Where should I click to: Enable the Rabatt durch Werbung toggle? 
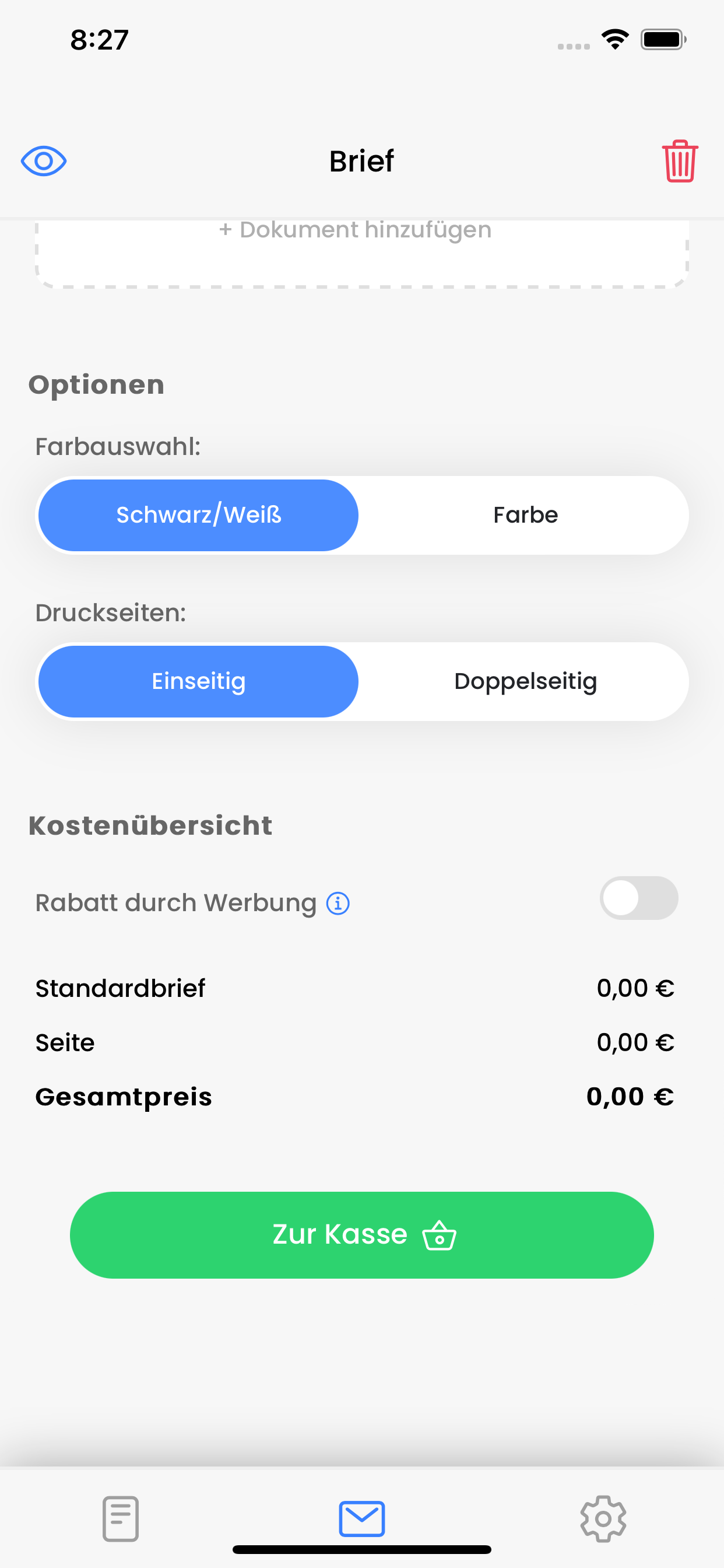click(639, 898)
